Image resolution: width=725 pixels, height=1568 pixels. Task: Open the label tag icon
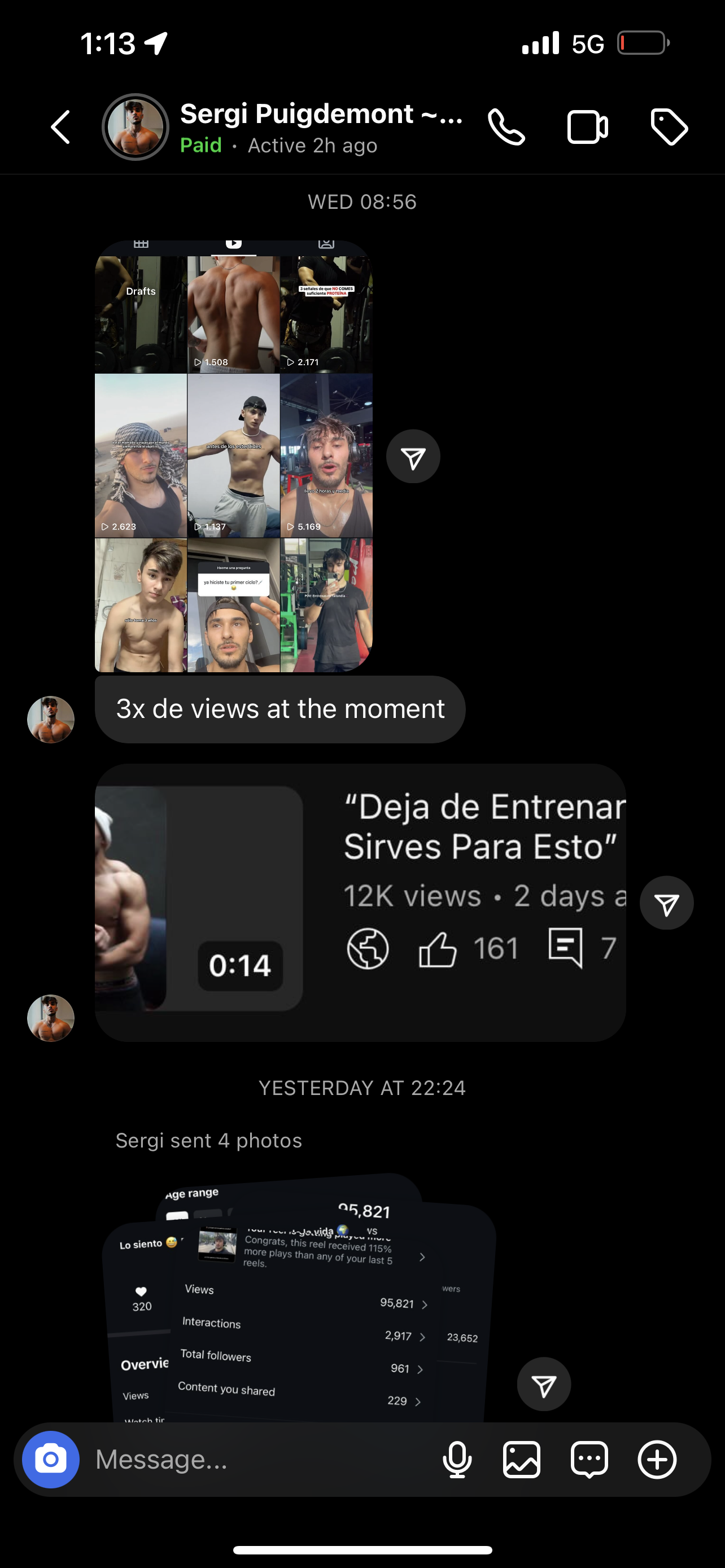[669, 127]
